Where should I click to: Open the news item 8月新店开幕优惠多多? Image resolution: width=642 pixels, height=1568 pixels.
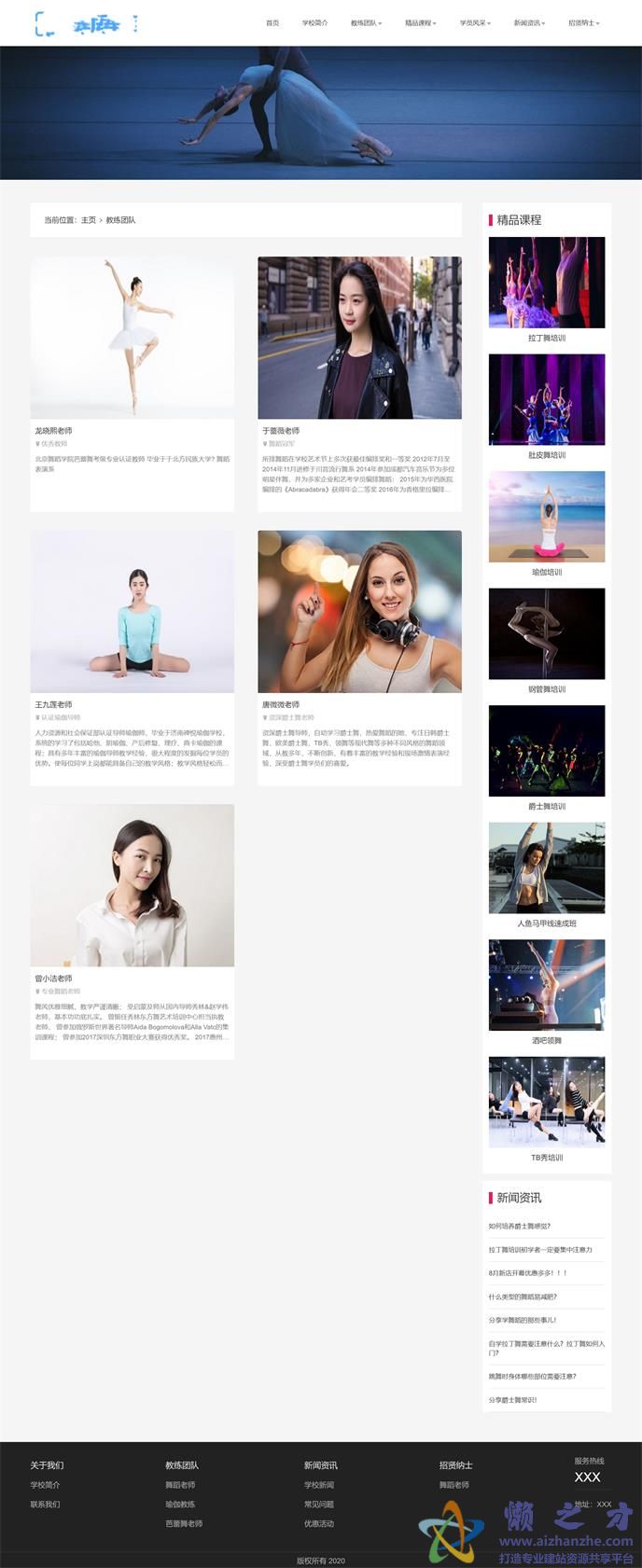[x=527, y=1272]
